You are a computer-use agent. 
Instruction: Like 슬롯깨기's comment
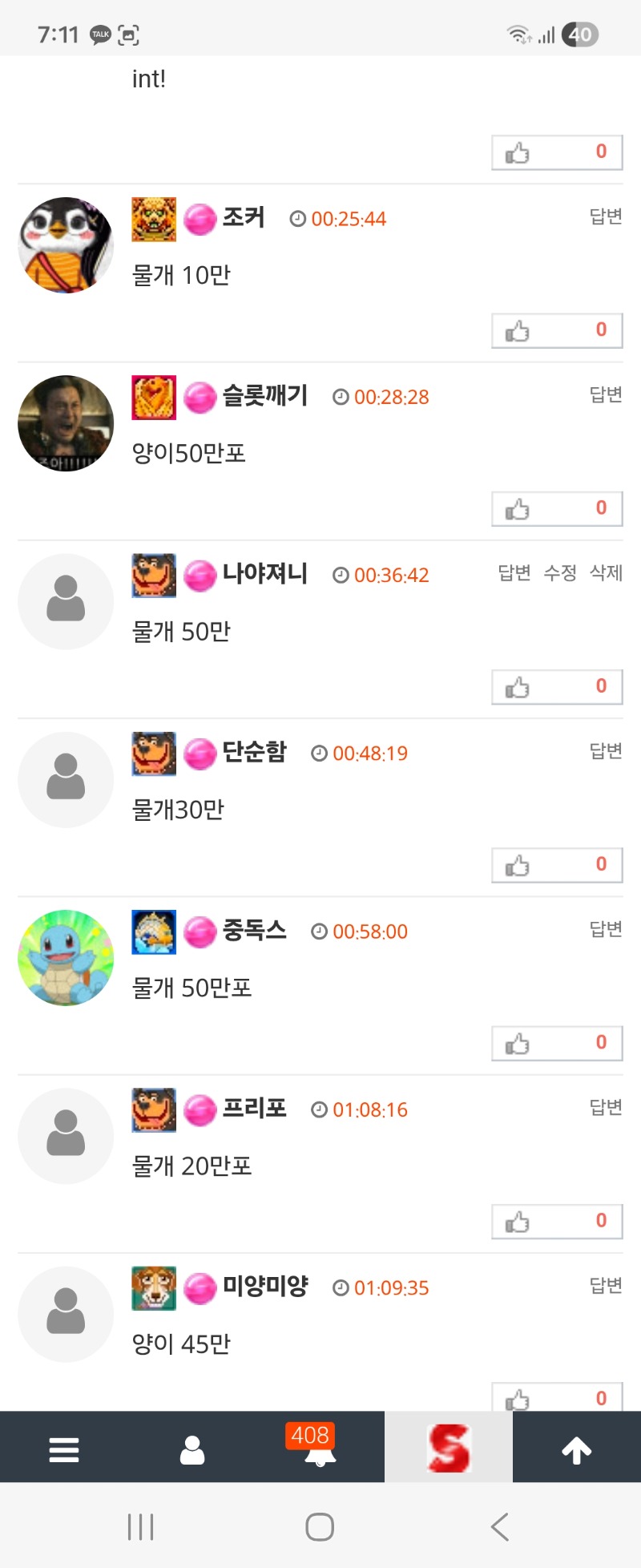[x=557, y=509]
